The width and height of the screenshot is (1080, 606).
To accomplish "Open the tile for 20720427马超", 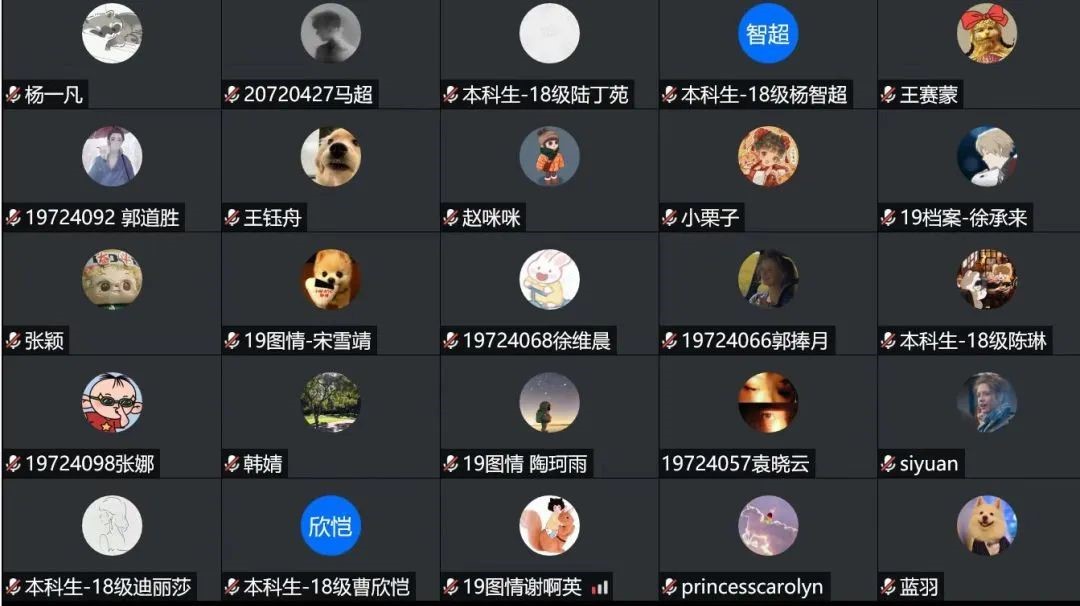I will point(330,40).
